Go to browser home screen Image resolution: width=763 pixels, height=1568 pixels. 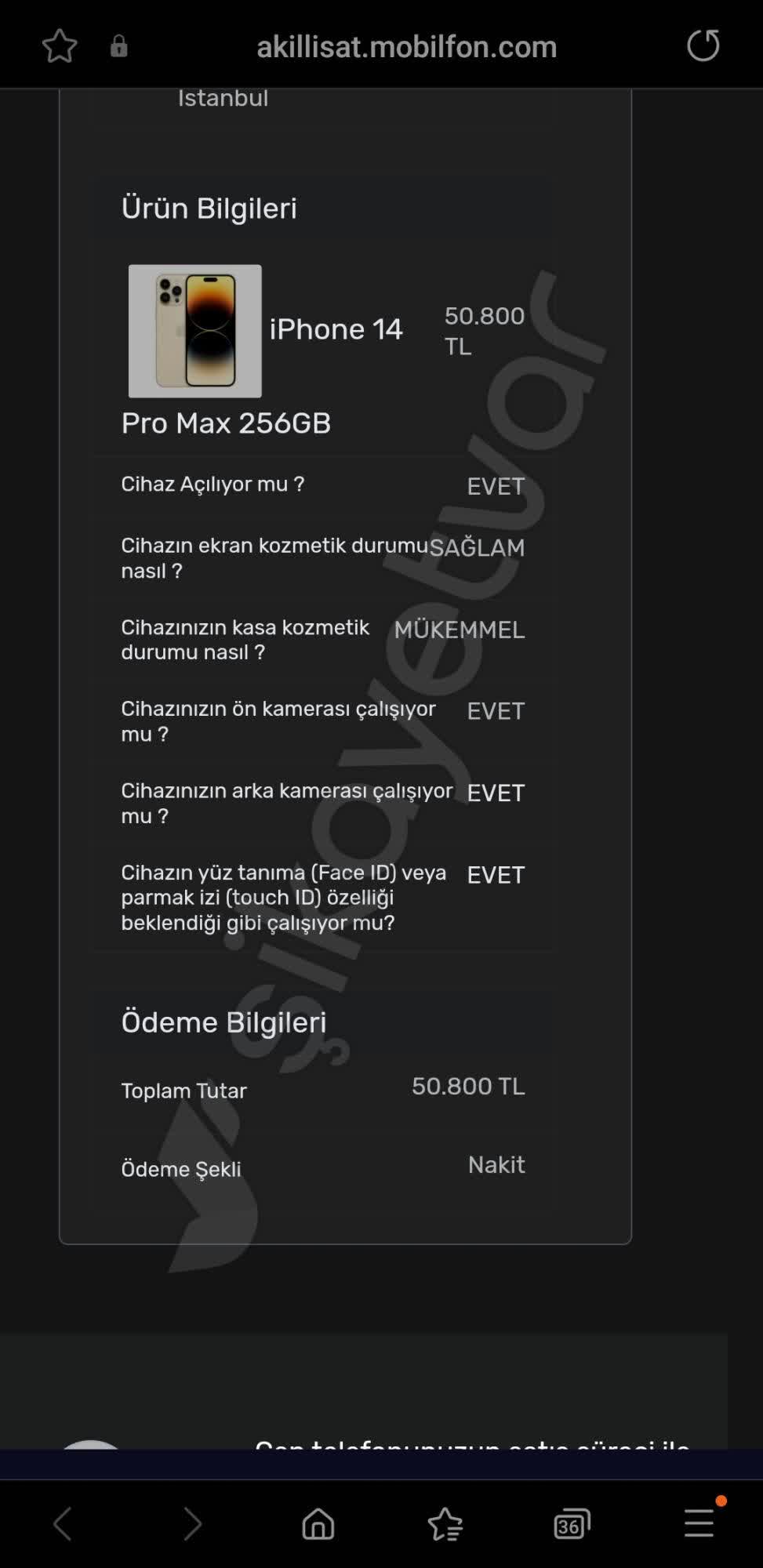click(x=318, y=1524)
